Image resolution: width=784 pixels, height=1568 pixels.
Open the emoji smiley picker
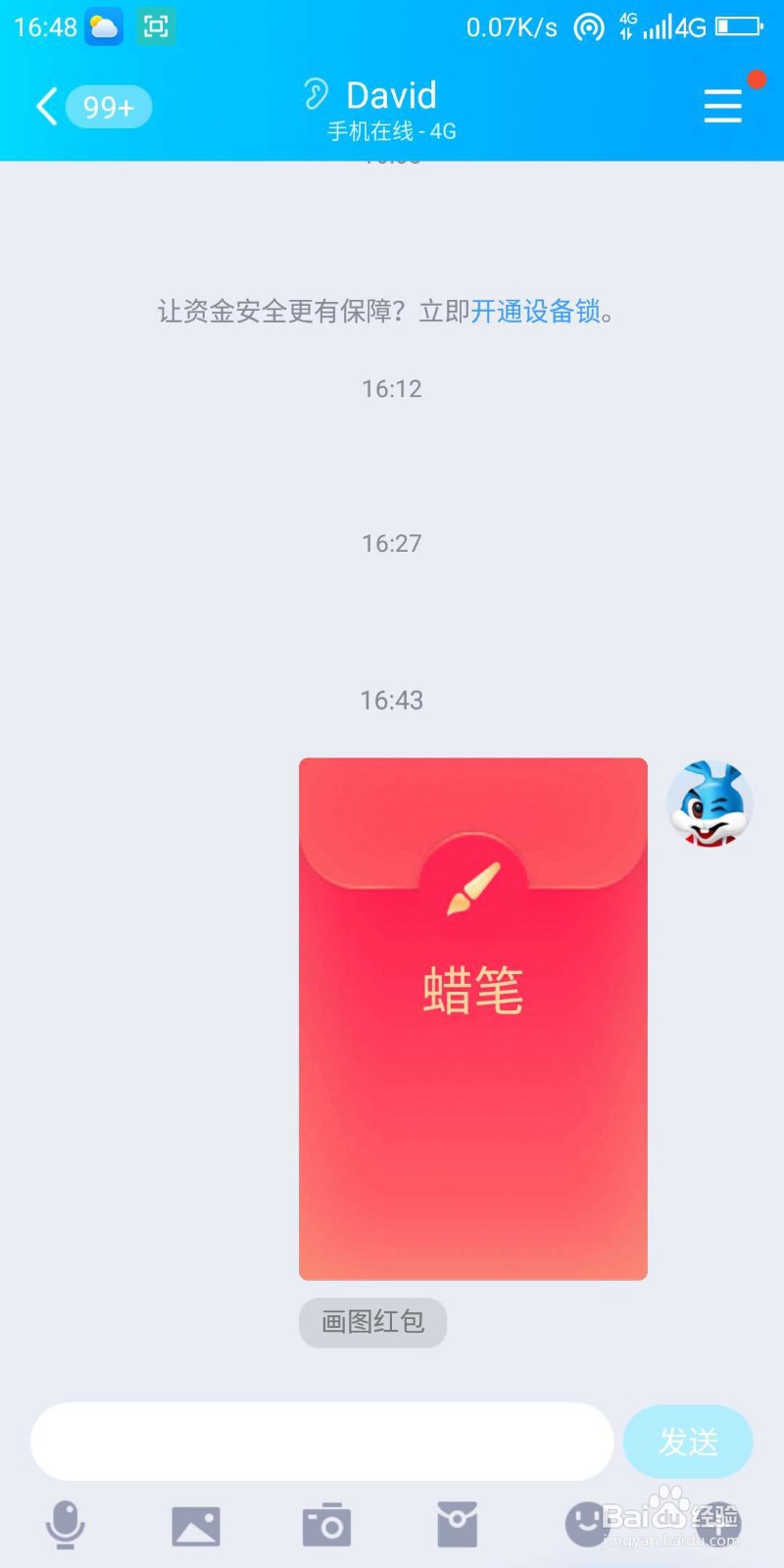[x=587, y=1525]
